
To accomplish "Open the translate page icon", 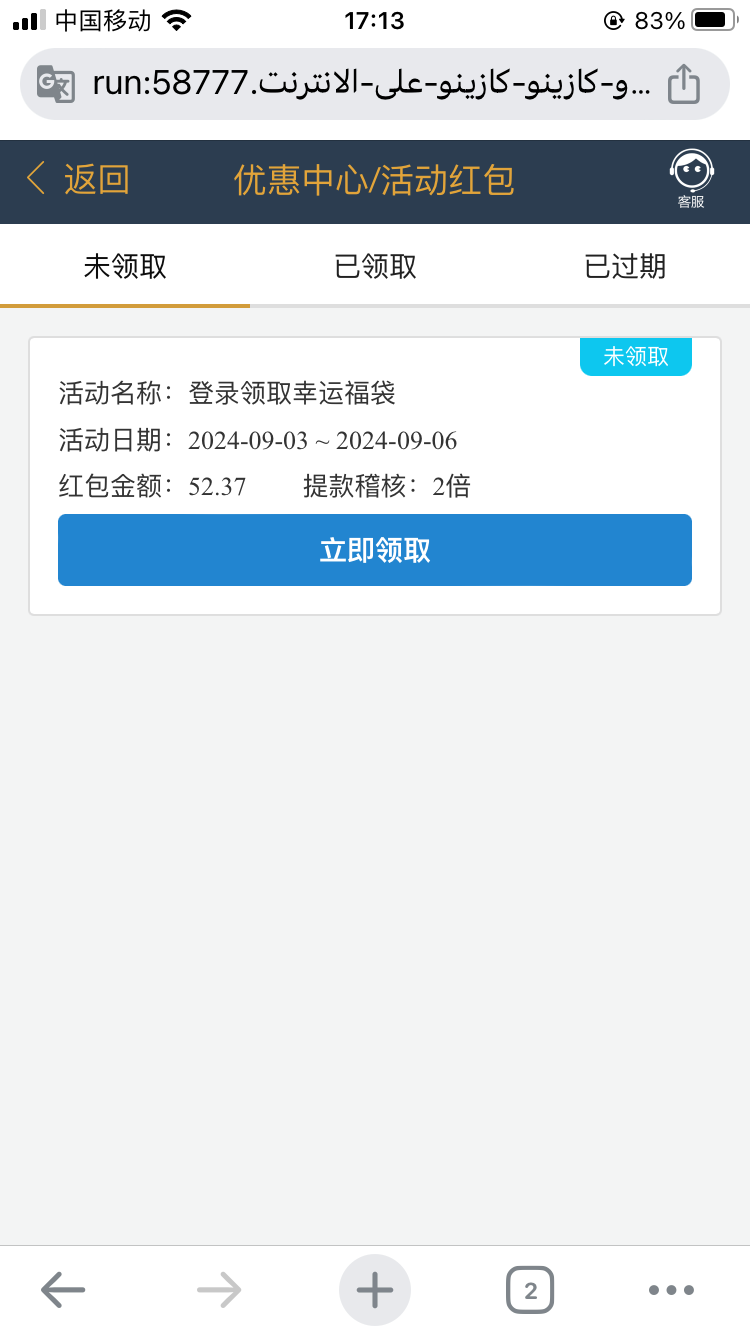I will point(56,84).
